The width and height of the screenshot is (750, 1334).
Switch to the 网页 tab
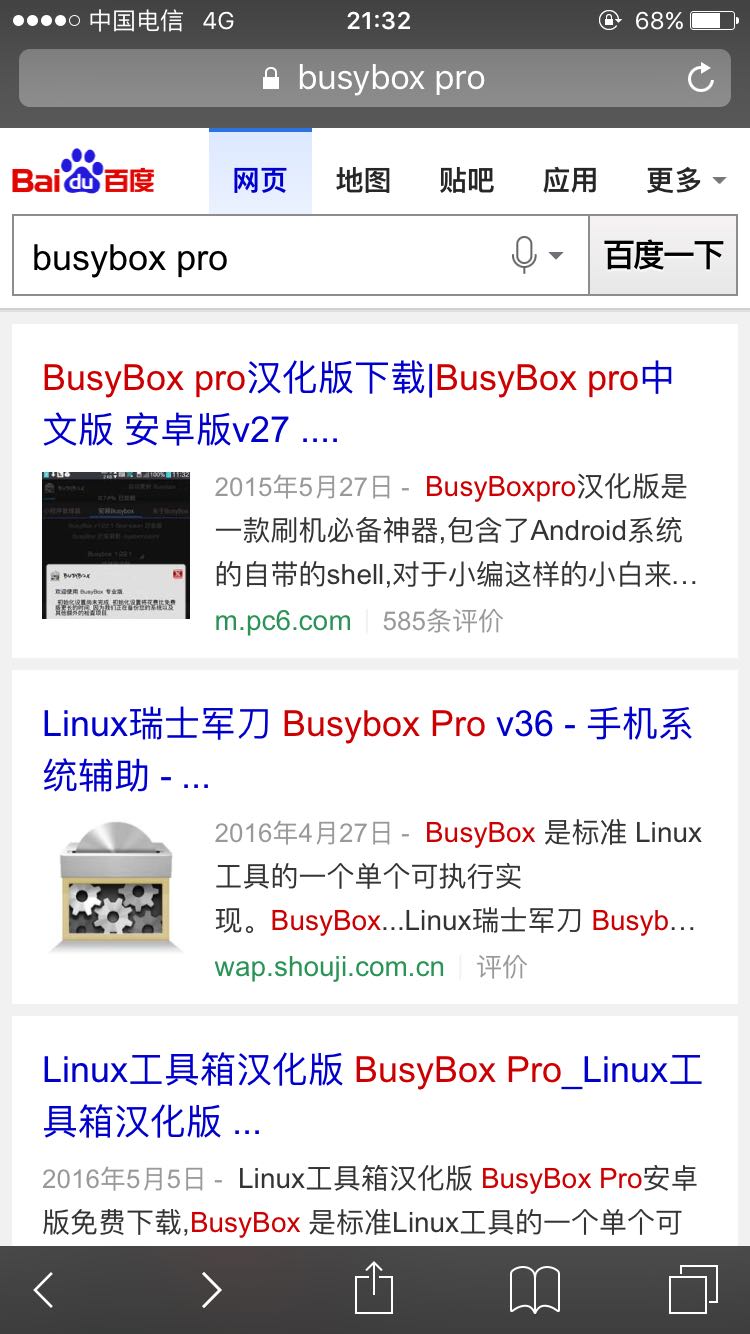[260, 180]
